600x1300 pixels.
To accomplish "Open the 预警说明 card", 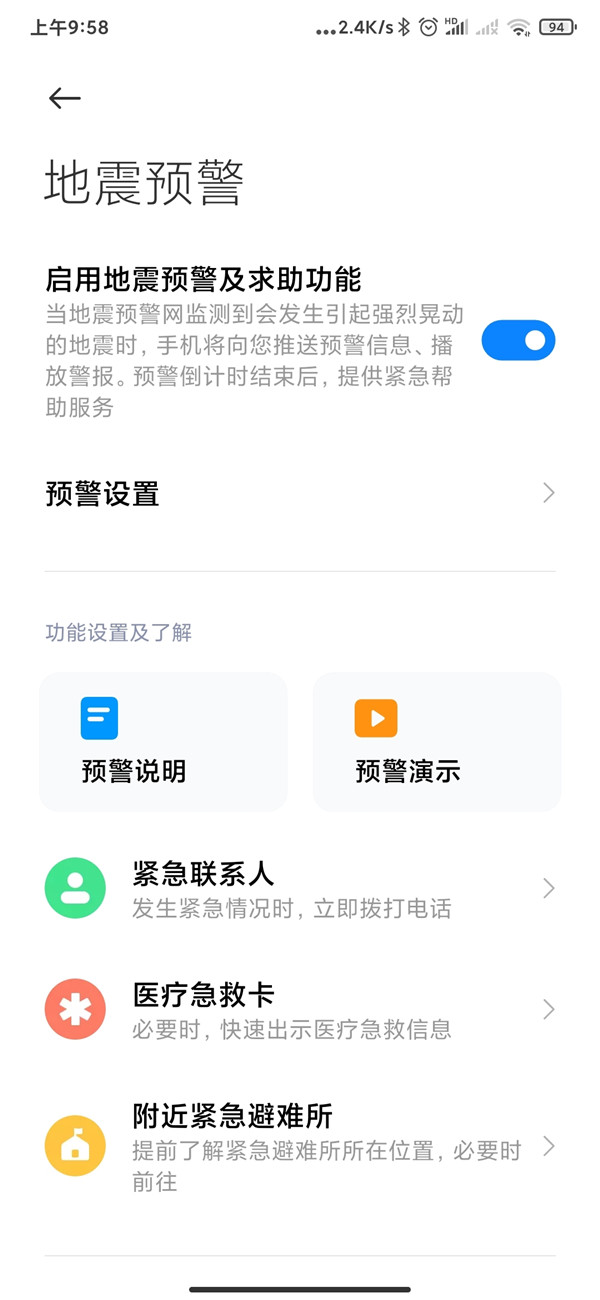I will click(x=163, y=741).
